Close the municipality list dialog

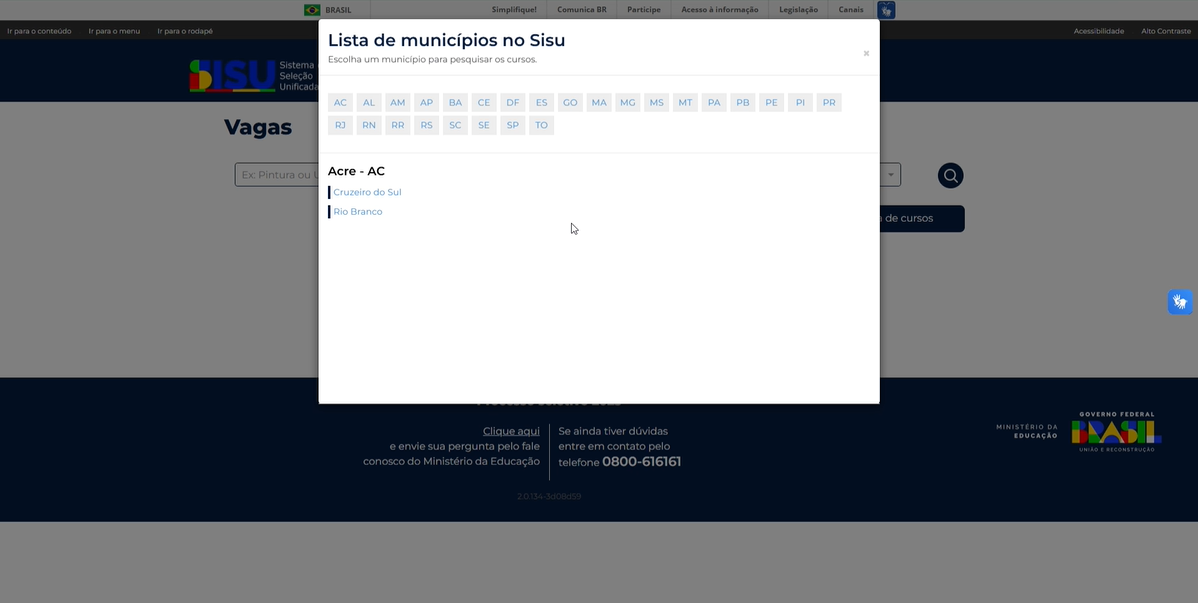click(x=866, y=54)
